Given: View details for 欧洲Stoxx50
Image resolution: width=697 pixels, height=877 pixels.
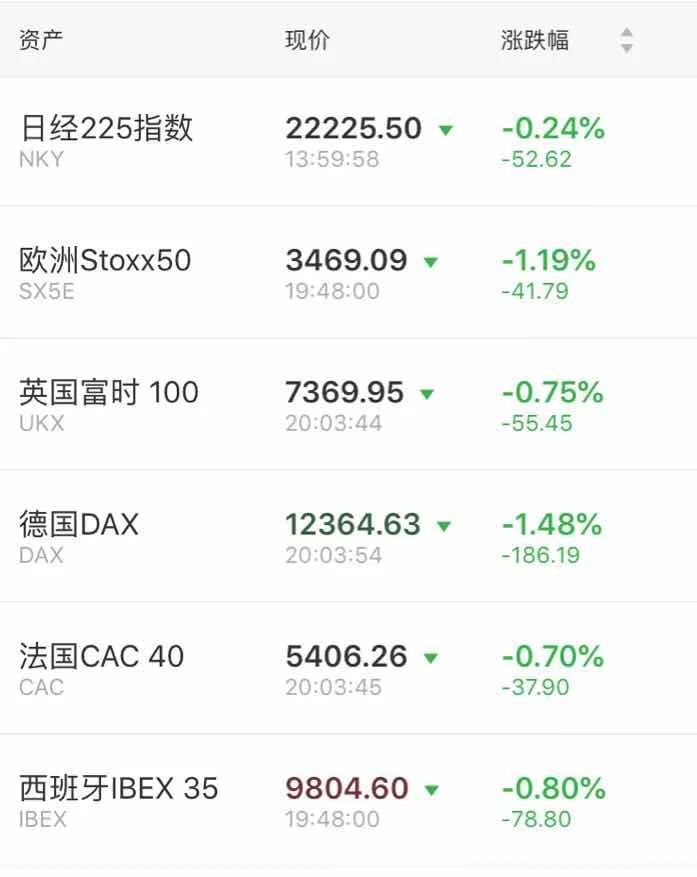Looking at the screenshot, I should [x=105, y=262].
